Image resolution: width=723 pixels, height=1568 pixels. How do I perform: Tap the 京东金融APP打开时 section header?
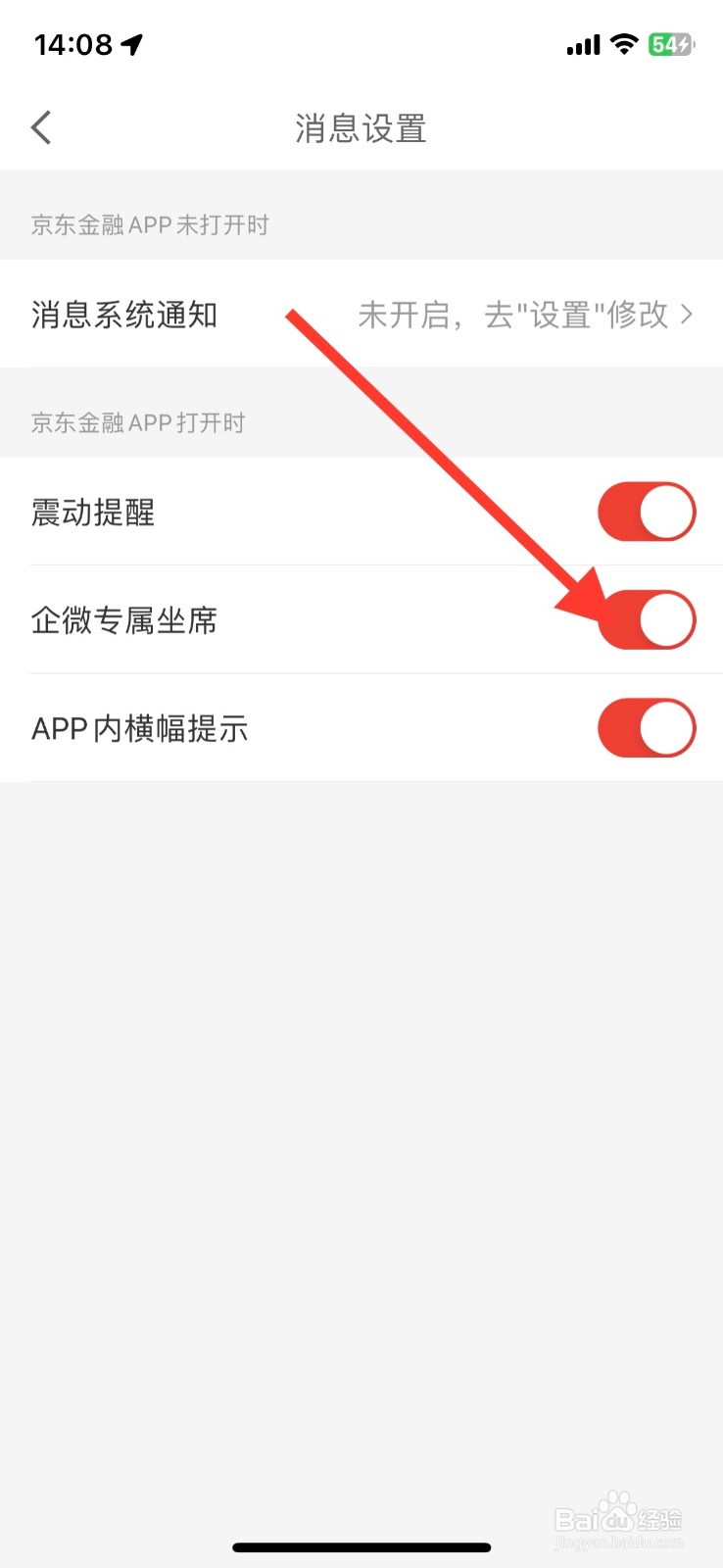coord(137,422)
